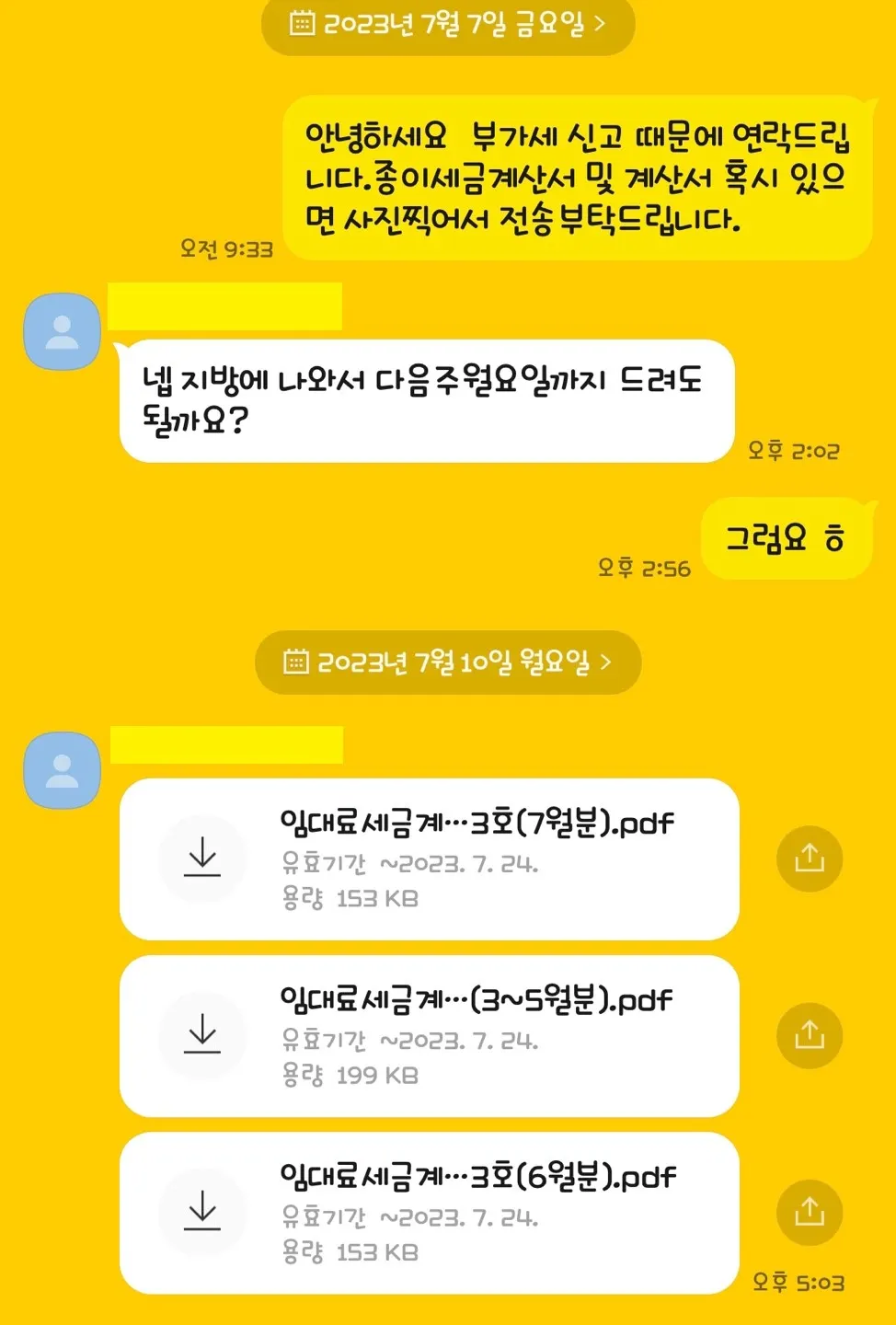Open the July 7, 2023 date chip
This screenshot has width=896, height=1325.
[448, 24]
